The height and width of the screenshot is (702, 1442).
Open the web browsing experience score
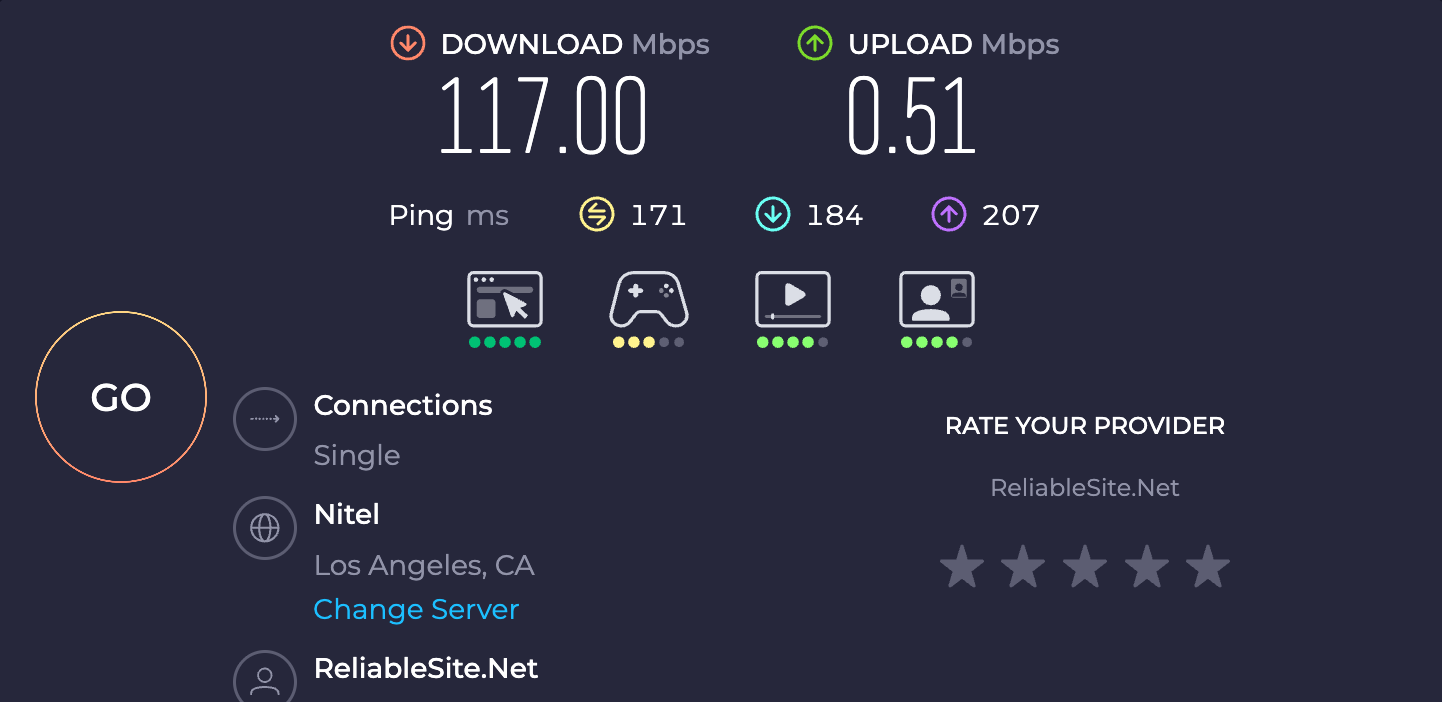pos(505,300)
